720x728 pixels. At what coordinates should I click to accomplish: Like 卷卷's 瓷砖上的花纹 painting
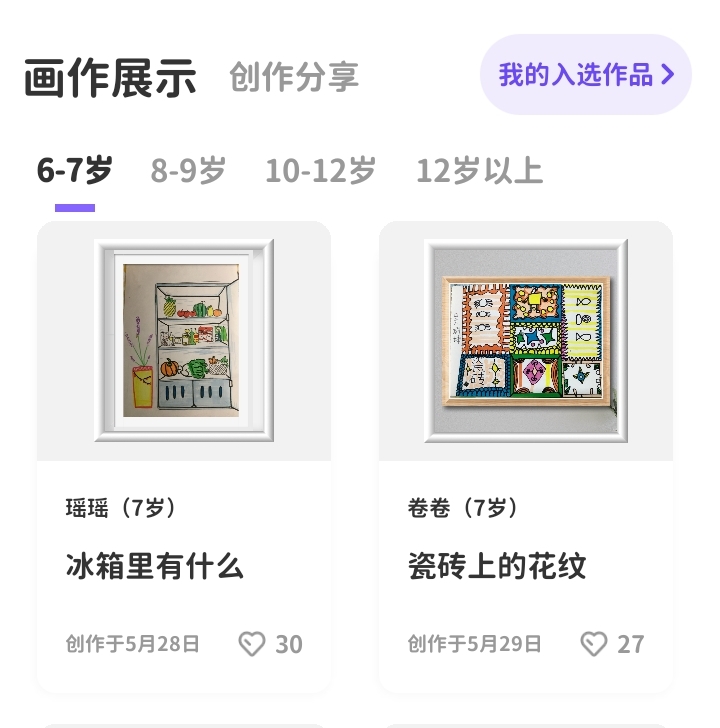pyautogui.click(x=594, y=644)
